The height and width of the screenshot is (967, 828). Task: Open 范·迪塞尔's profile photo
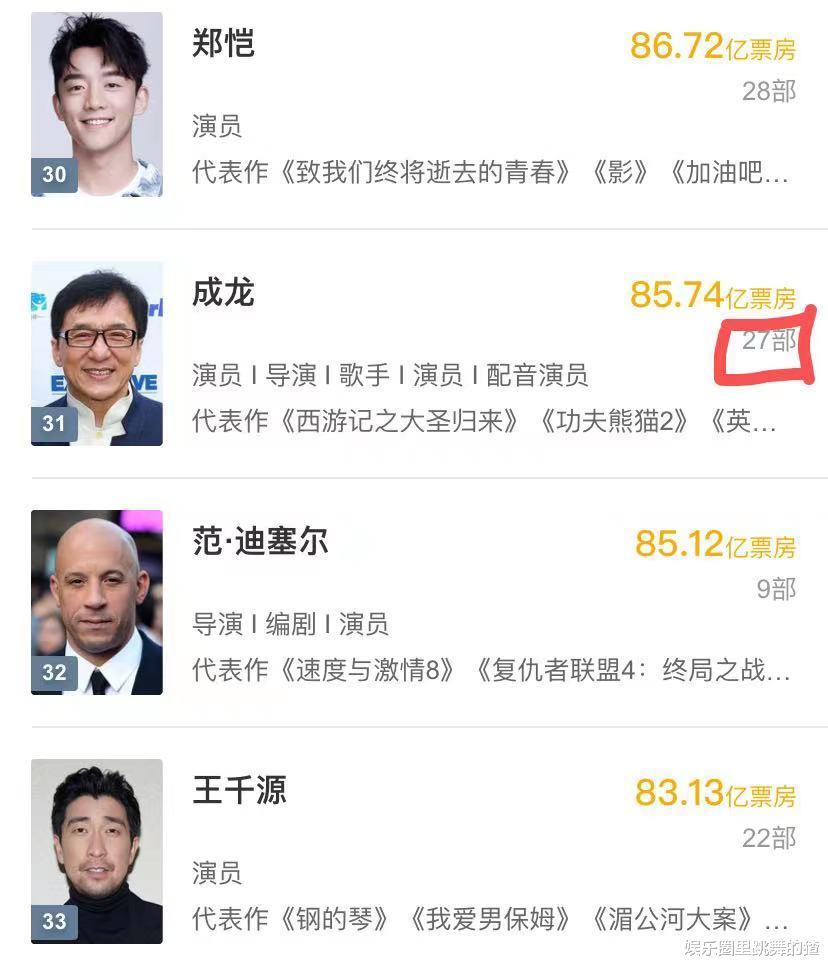[96, 602]
